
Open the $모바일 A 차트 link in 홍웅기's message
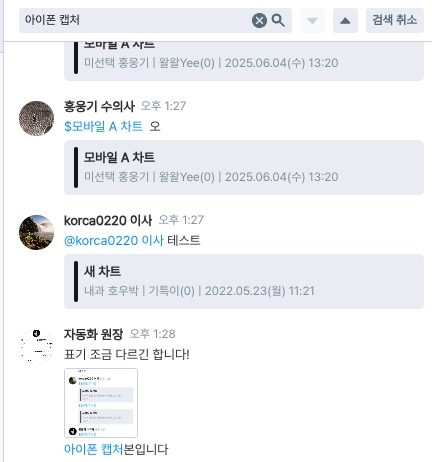coord(103,126)
